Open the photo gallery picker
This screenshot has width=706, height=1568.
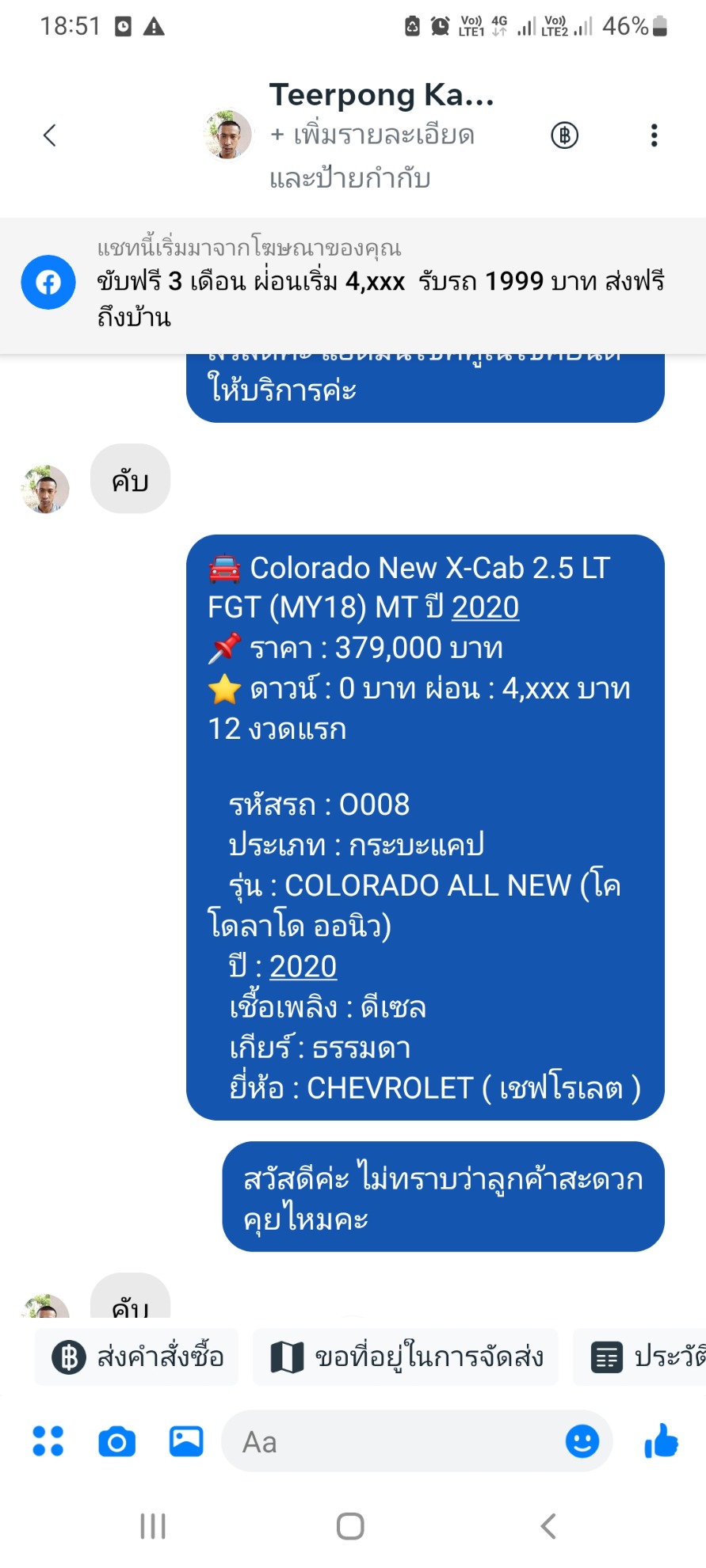tap(186, 1441)
